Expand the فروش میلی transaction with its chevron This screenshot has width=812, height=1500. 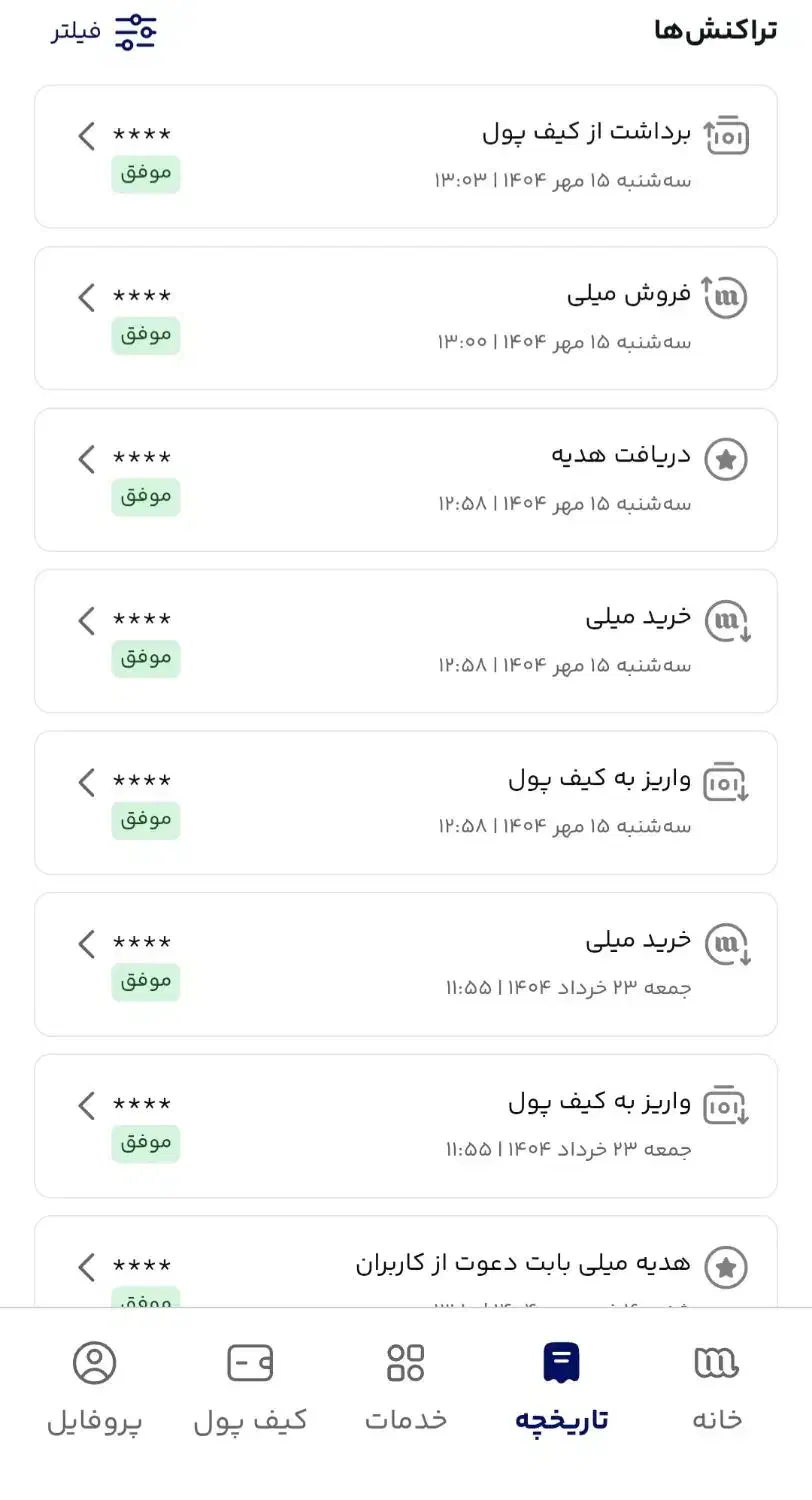tap(86, 297)
